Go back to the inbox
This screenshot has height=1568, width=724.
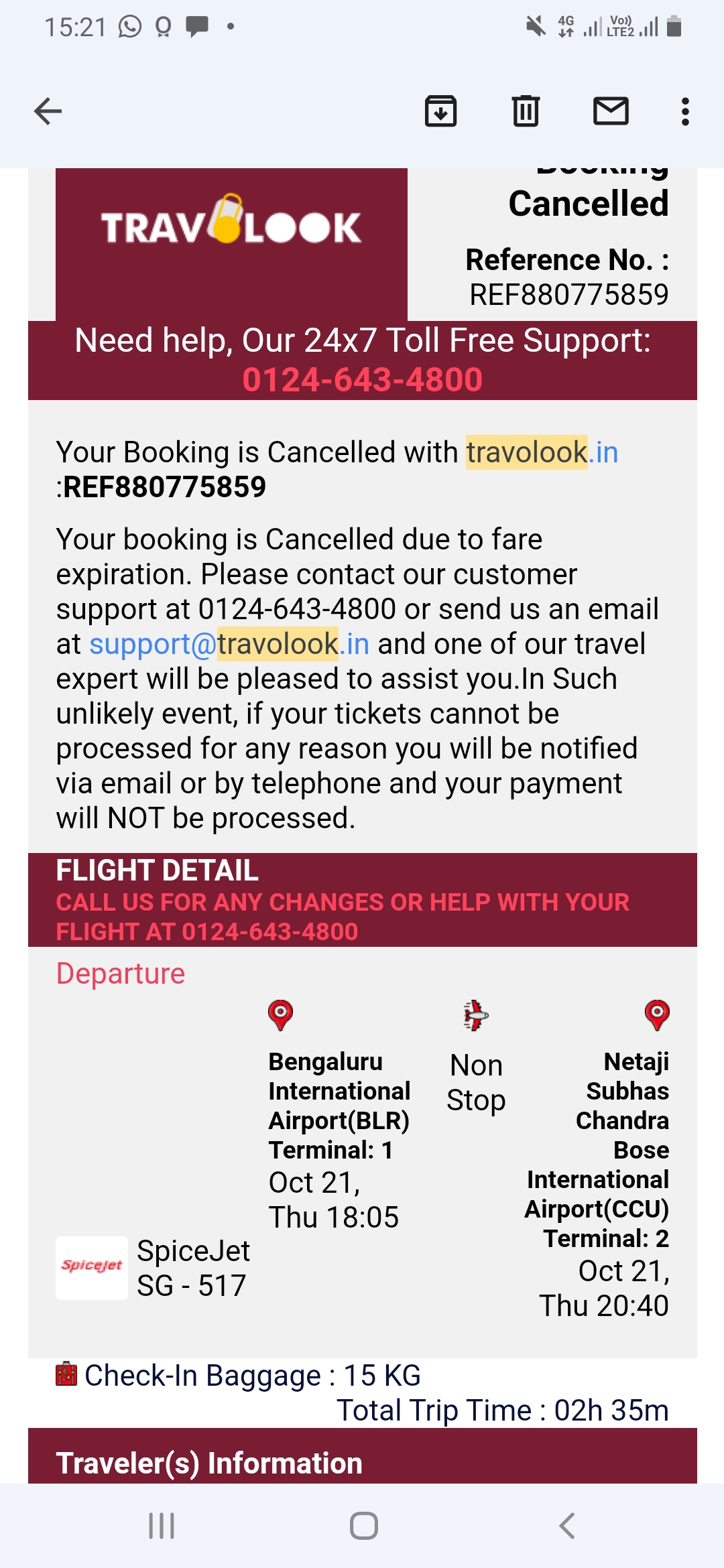(48, 111)
